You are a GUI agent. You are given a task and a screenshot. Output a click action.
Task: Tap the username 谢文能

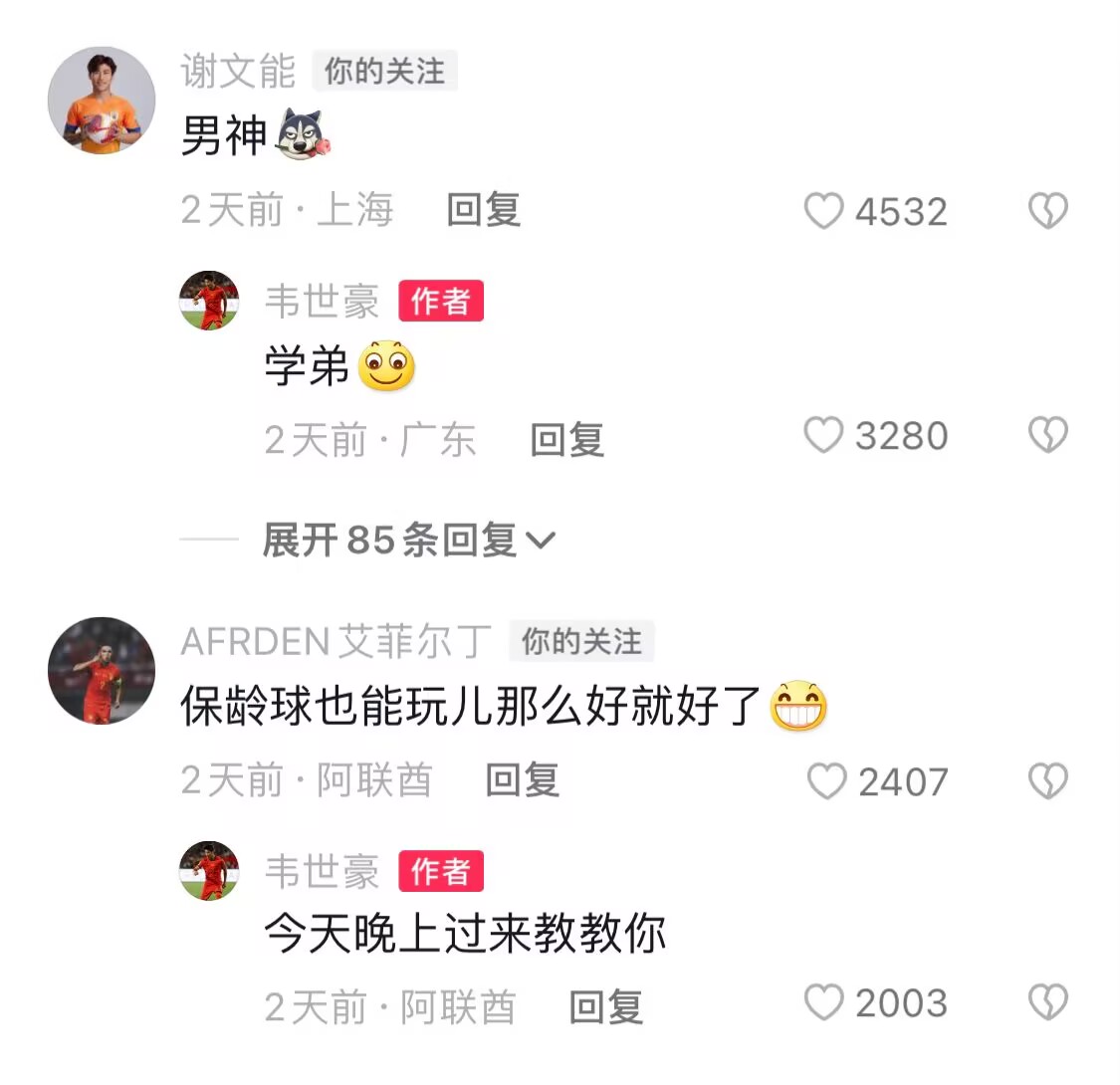pos(238,72)
